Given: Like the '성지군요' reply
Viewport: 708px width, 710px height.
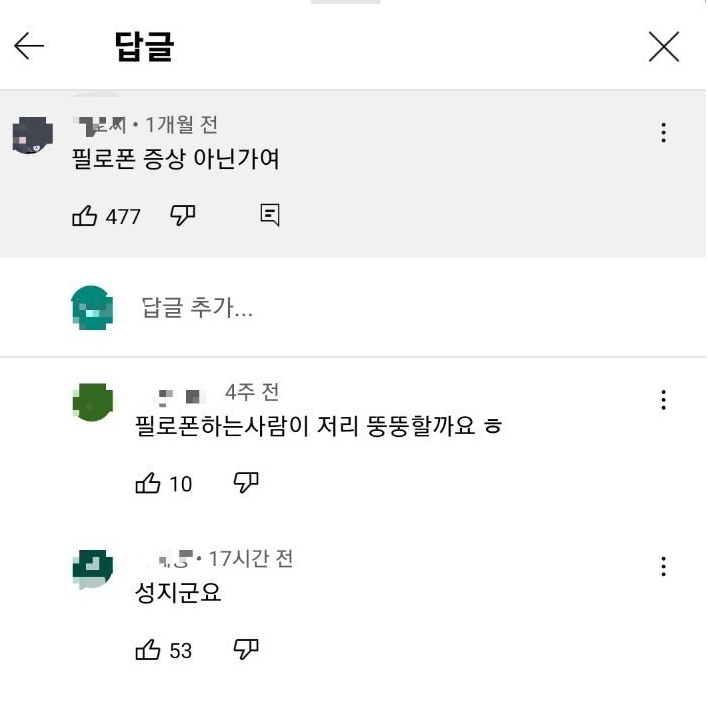Looking at the screenshot, I should 148,651.
